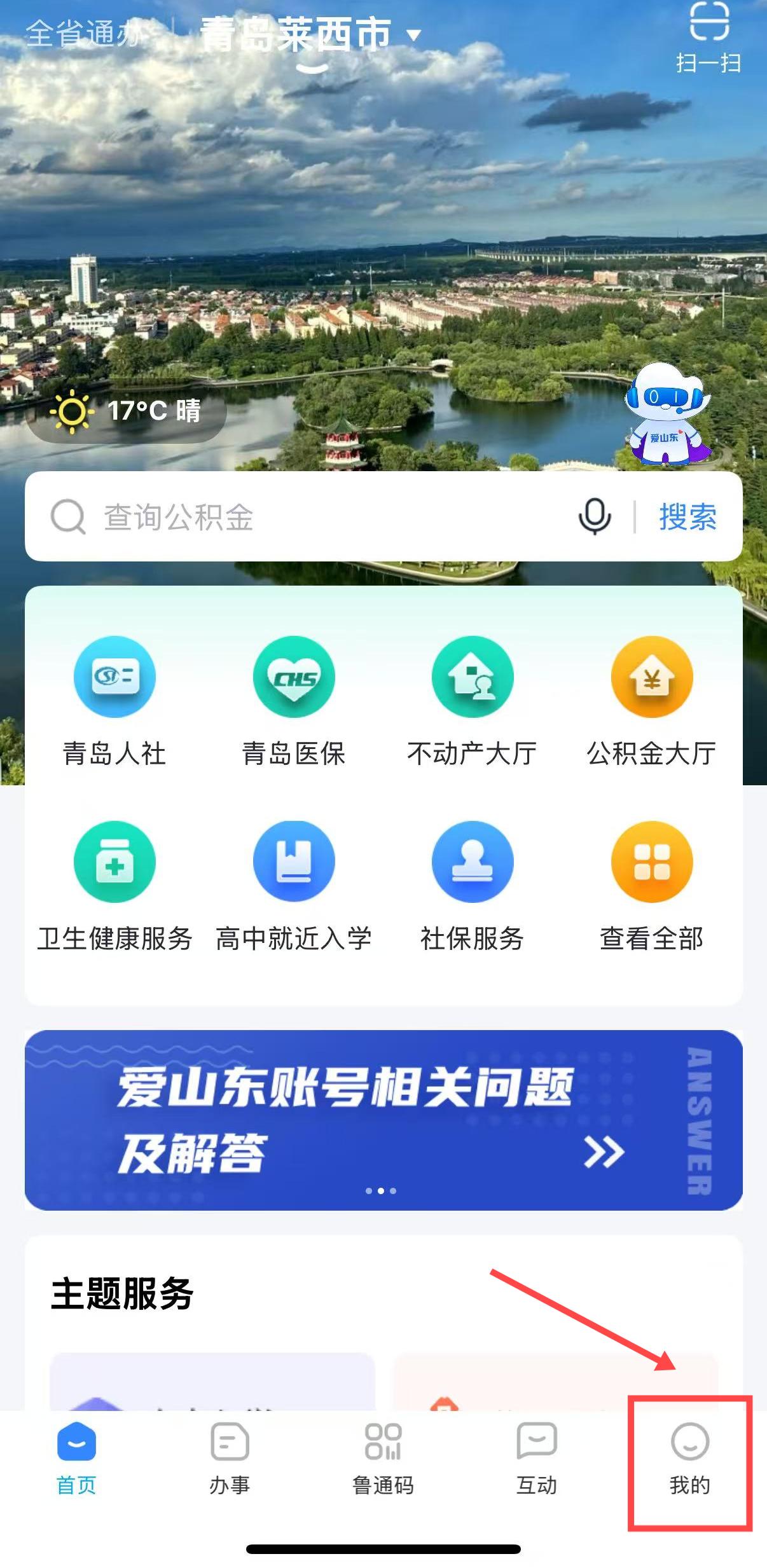Open 青岛人社 service
Image resolution: width=767 pixels, height=1568 pixels.
coord(114,699)
